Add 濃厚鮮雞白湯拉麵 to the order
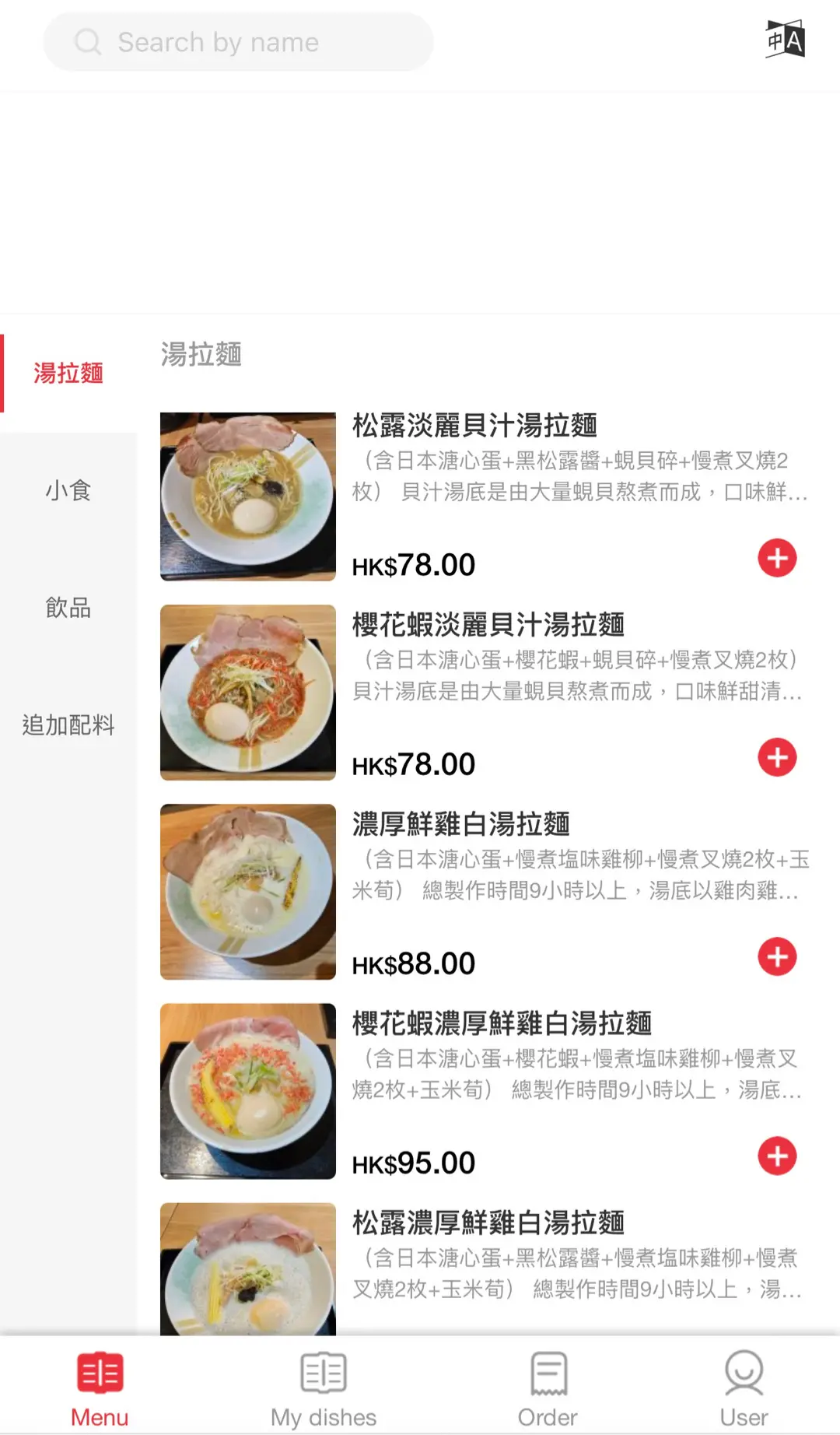 777,956
